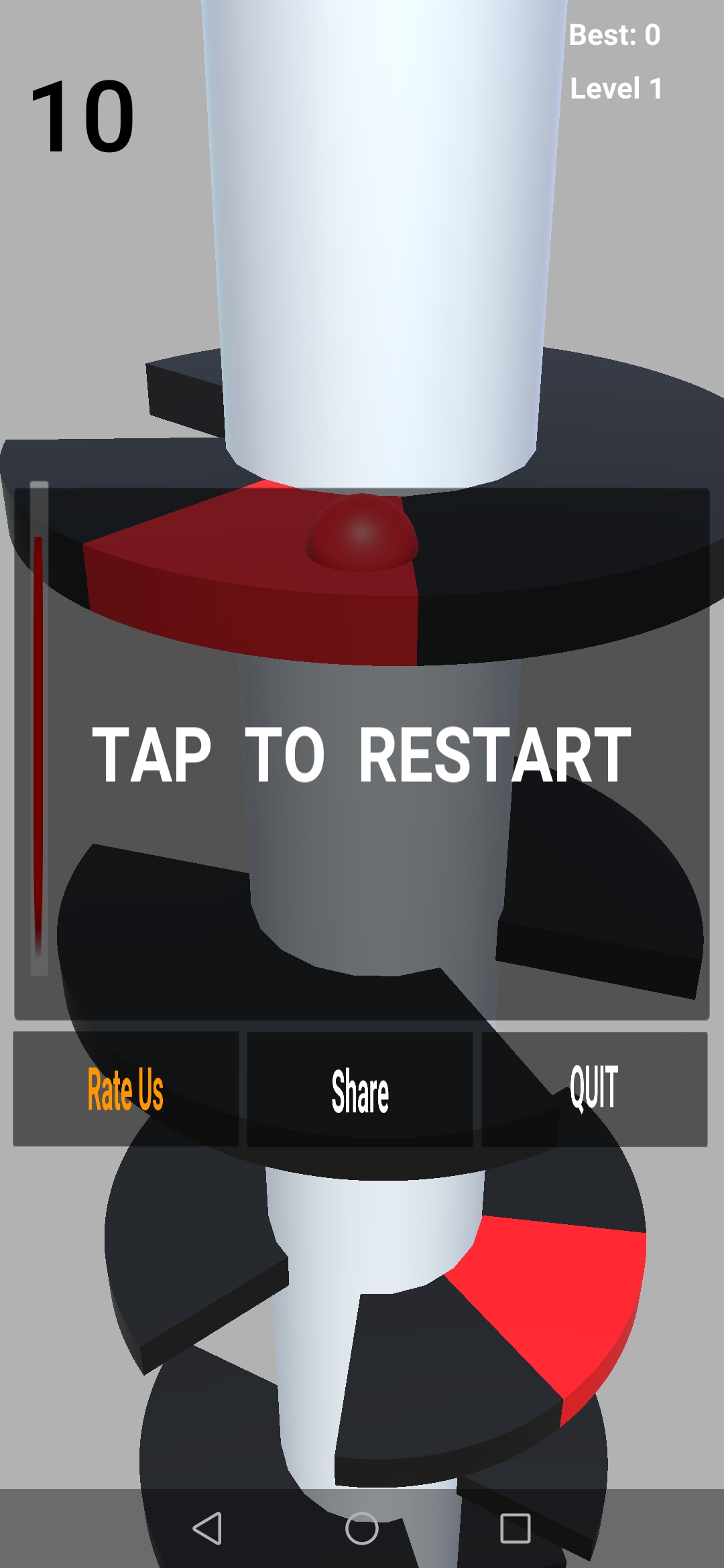
Task: Share the game score
Action: point(360,1090)
